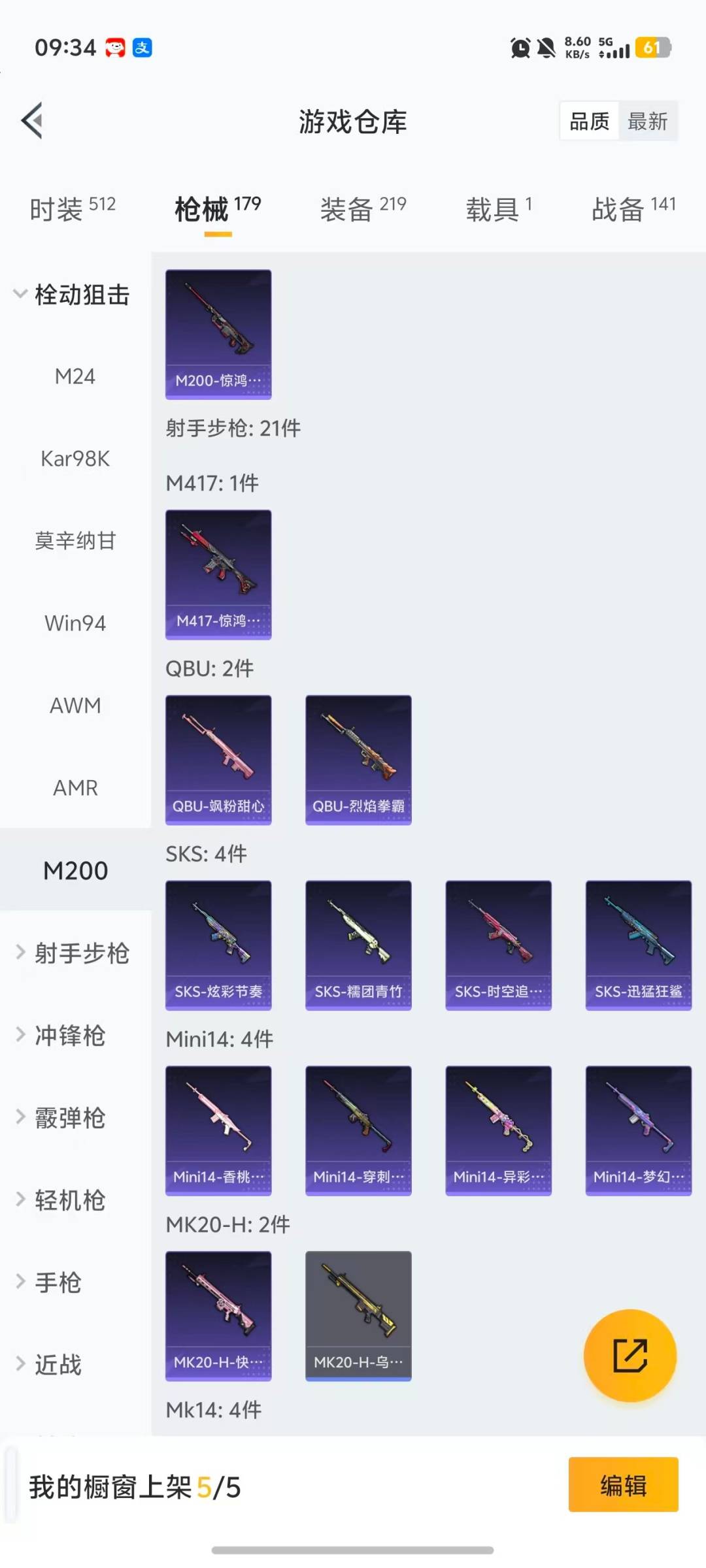Tap the 编辑 button at bottom right
Screen dimensions: 706x1568
click(x=623, y=1484)
